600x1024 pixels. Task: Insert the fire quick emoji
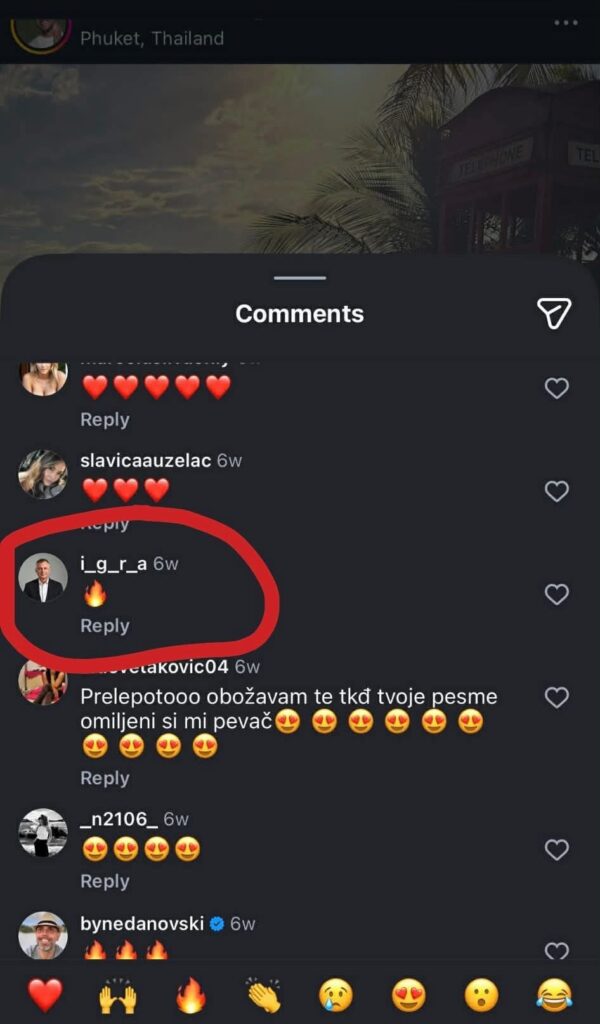point(190,994)
